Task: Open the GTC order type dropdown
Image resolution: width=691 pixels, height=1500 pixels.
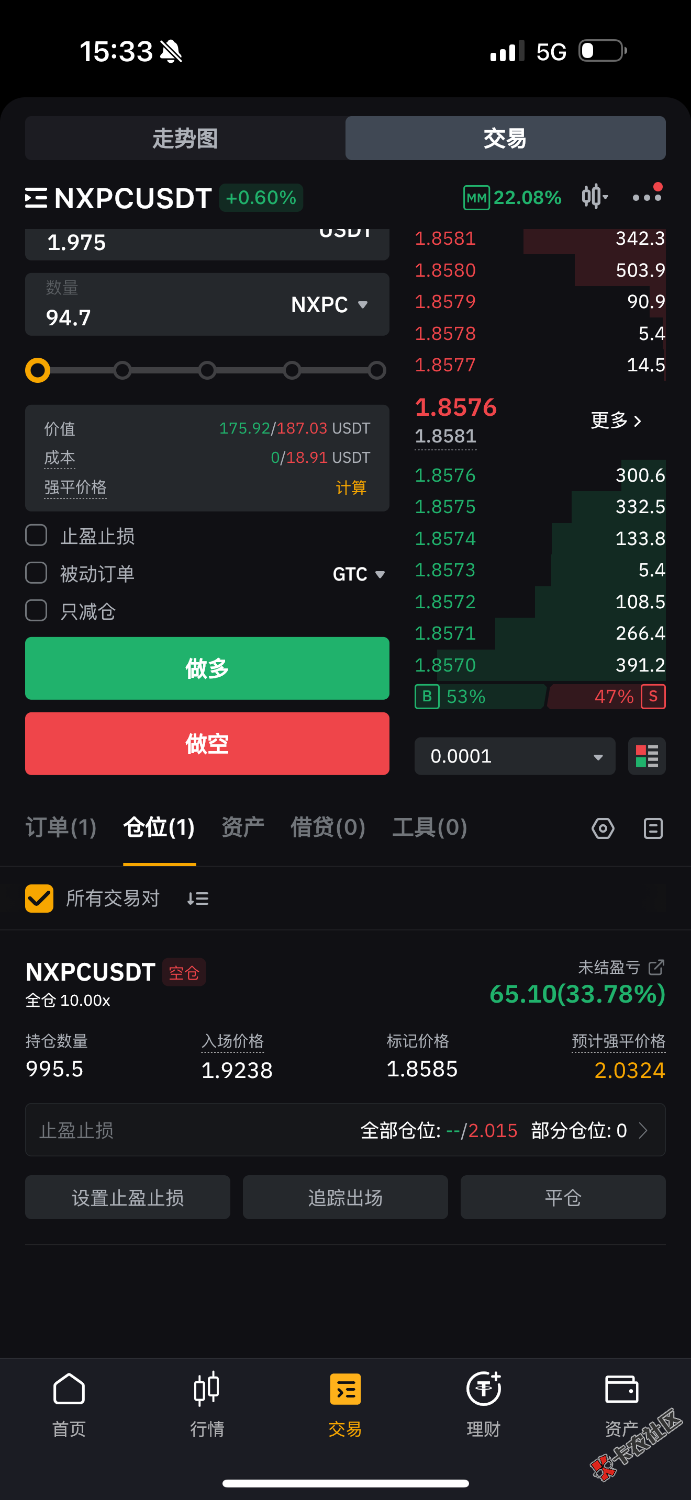Action: [358, 574]
